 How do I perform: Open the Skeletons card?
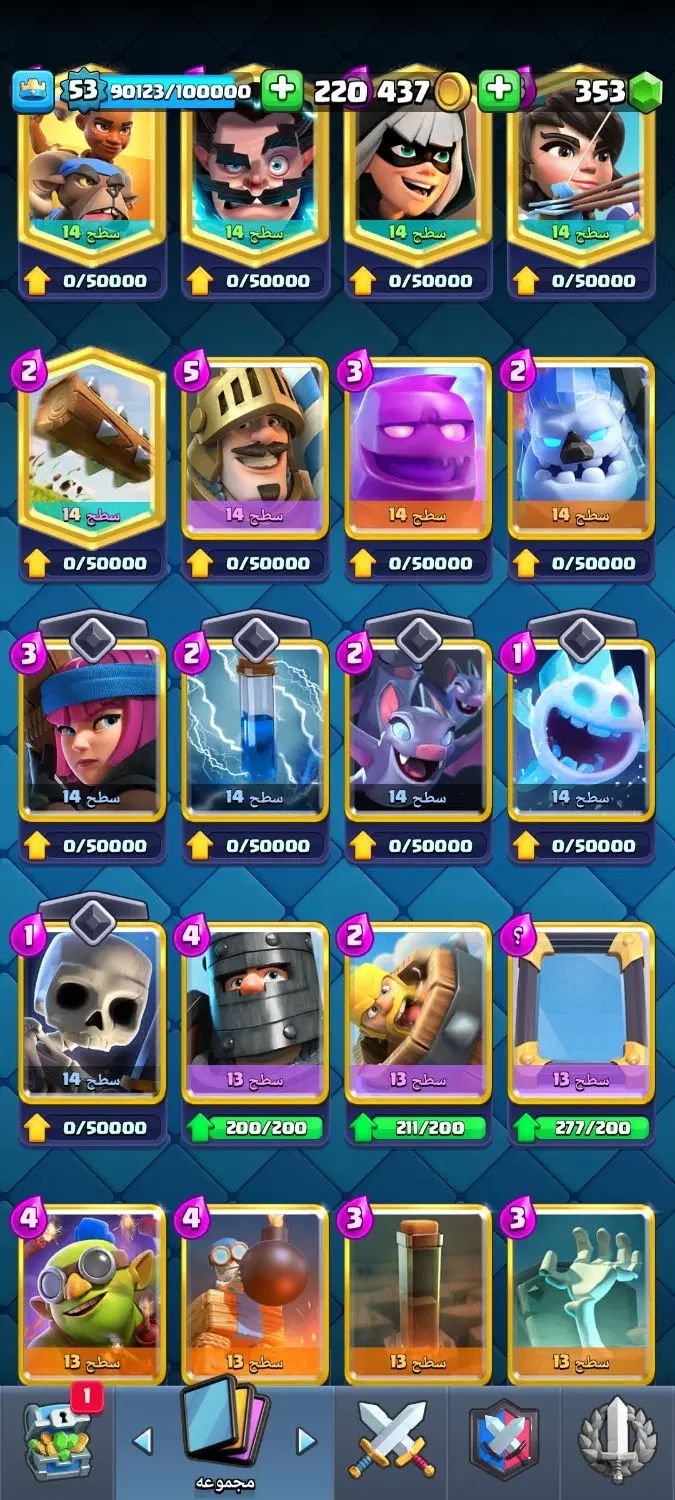tap(91, 1010)
